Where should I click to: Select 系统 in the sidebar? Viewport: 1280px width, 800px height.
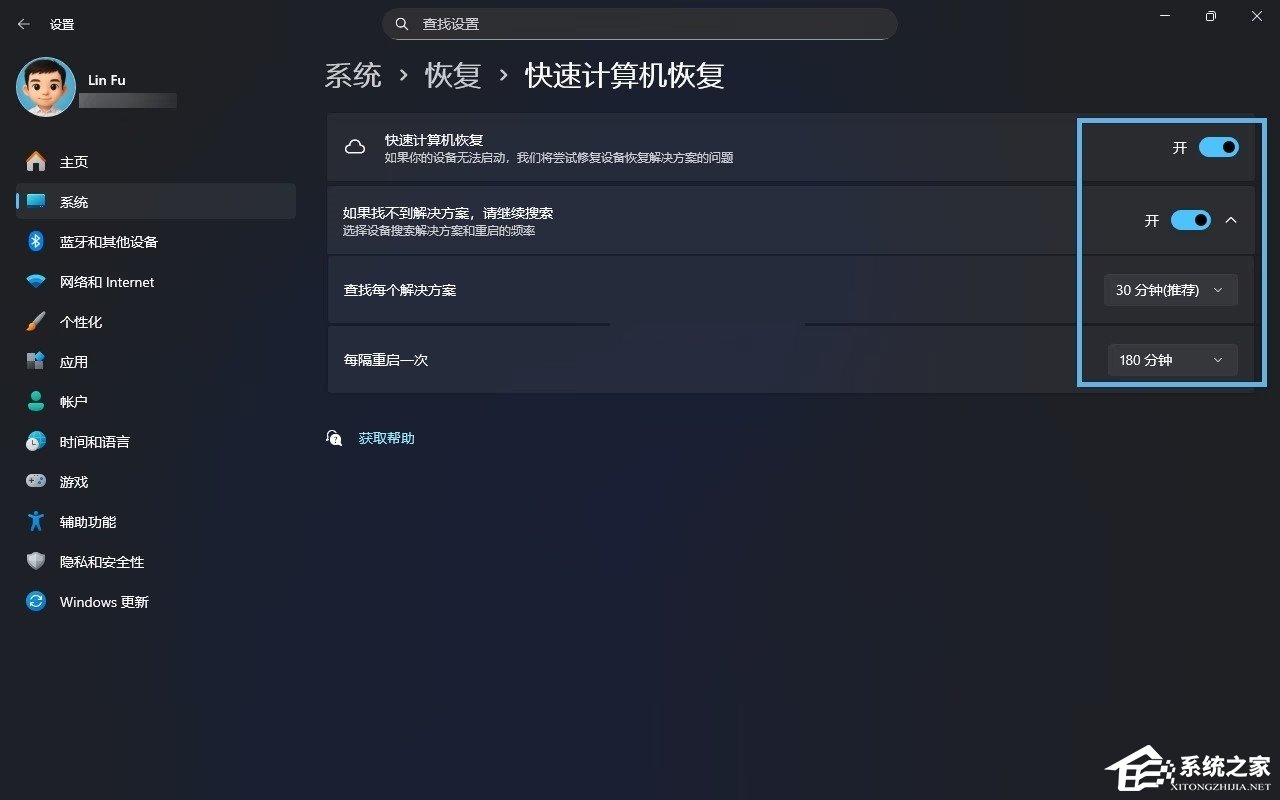tap(74, 202)
